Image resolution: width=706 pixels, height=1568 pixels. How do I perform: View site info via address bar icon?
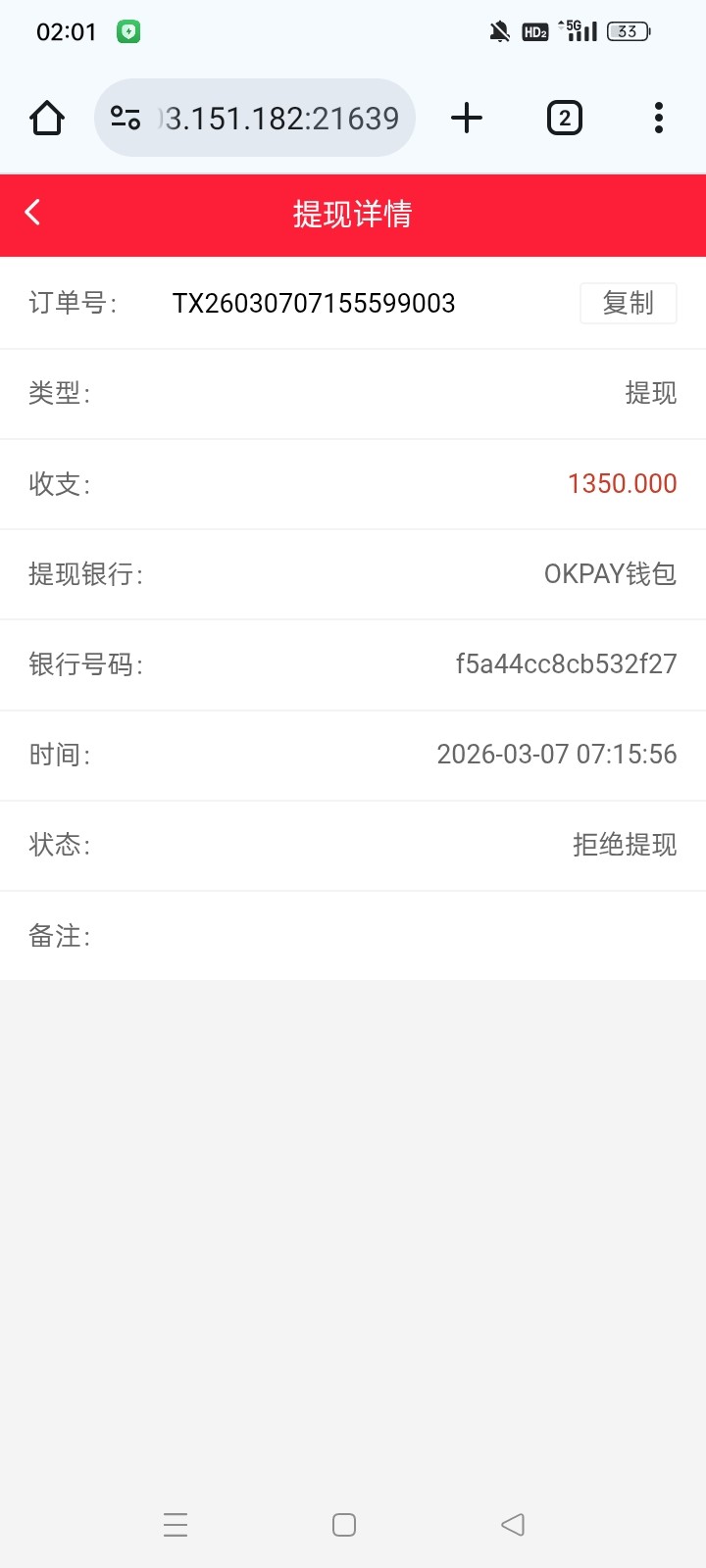pos(126,119)
